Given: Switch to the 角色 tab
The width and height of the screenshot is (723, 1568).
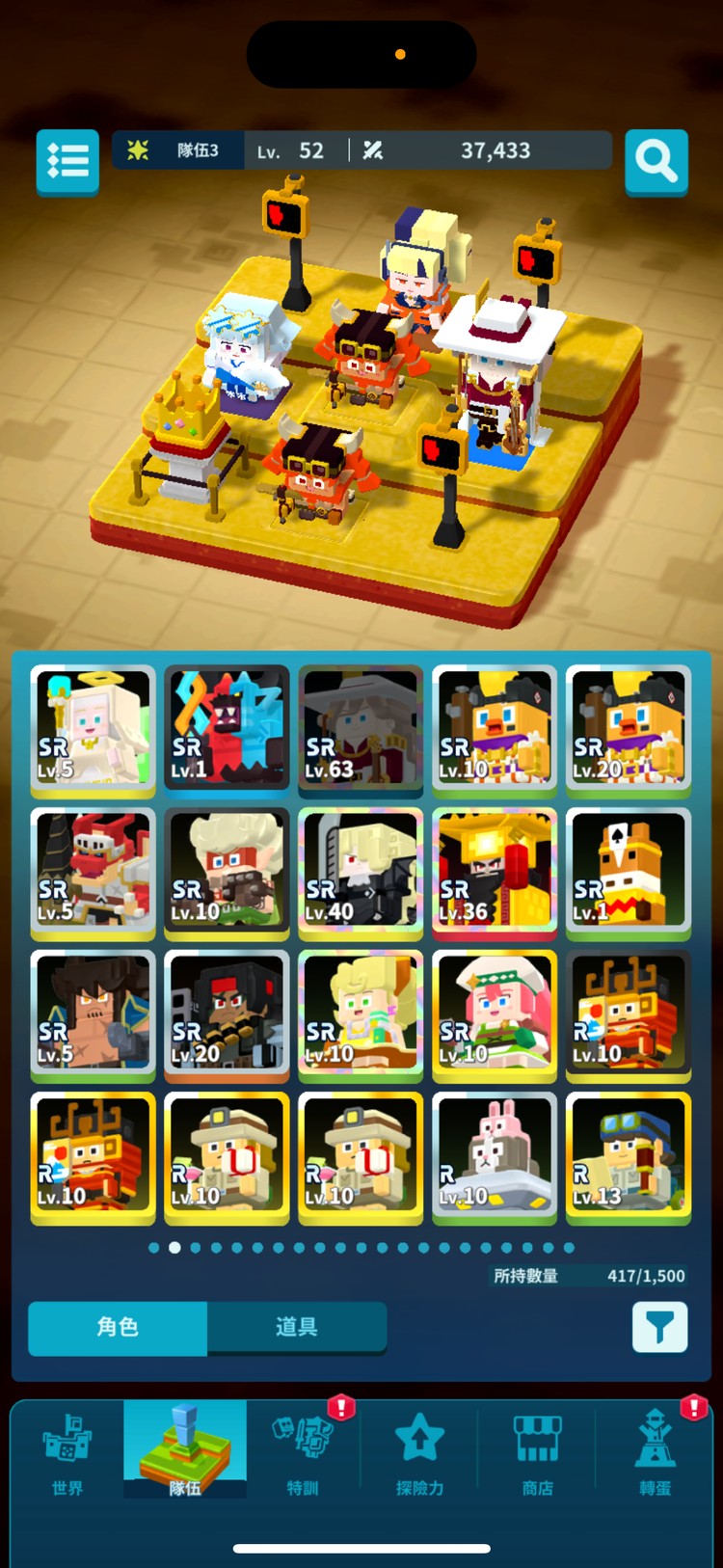Looking at the screenshot, I should click(118, 1327).
